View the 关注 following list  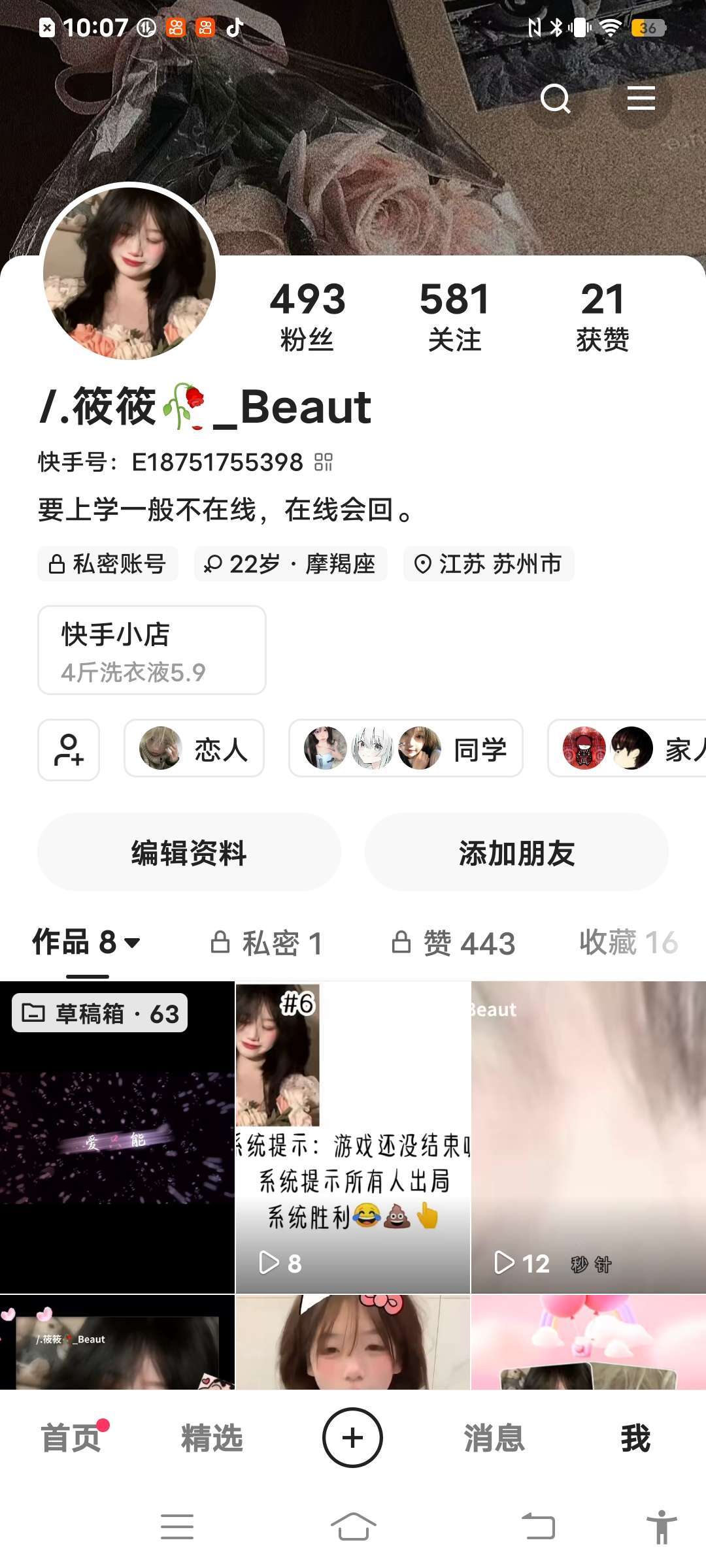[454, 316]
